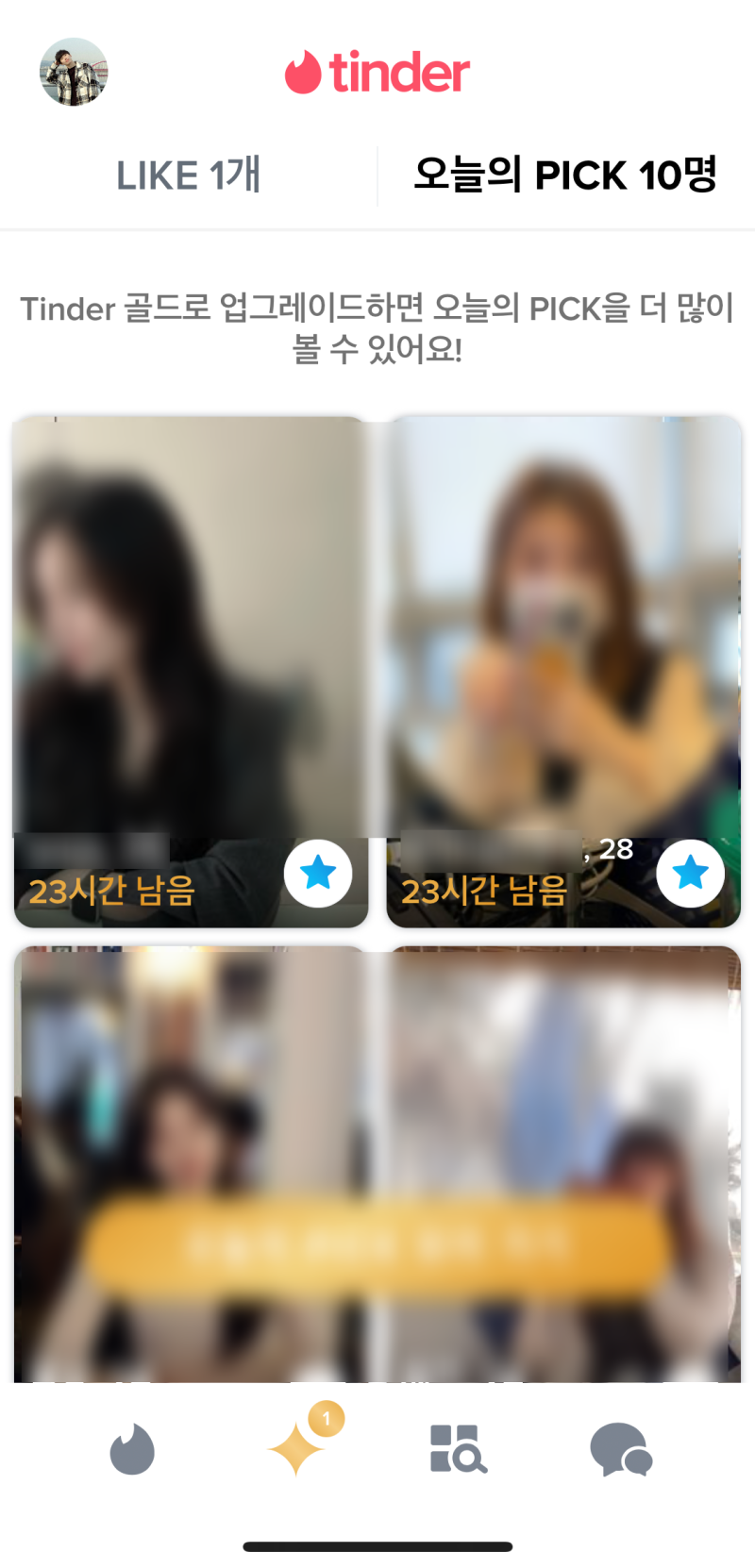Open the bottom-right blurred pick card
755x1568 pixels.
(564, 1085)
